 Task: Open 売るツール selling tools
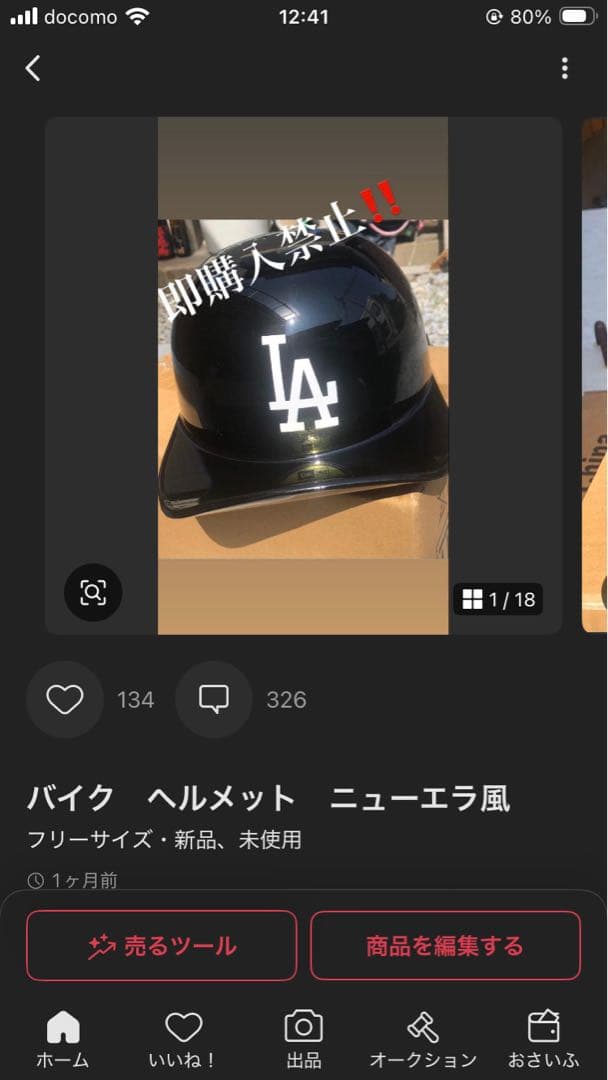pyautogui.click(x=162, y=945)
